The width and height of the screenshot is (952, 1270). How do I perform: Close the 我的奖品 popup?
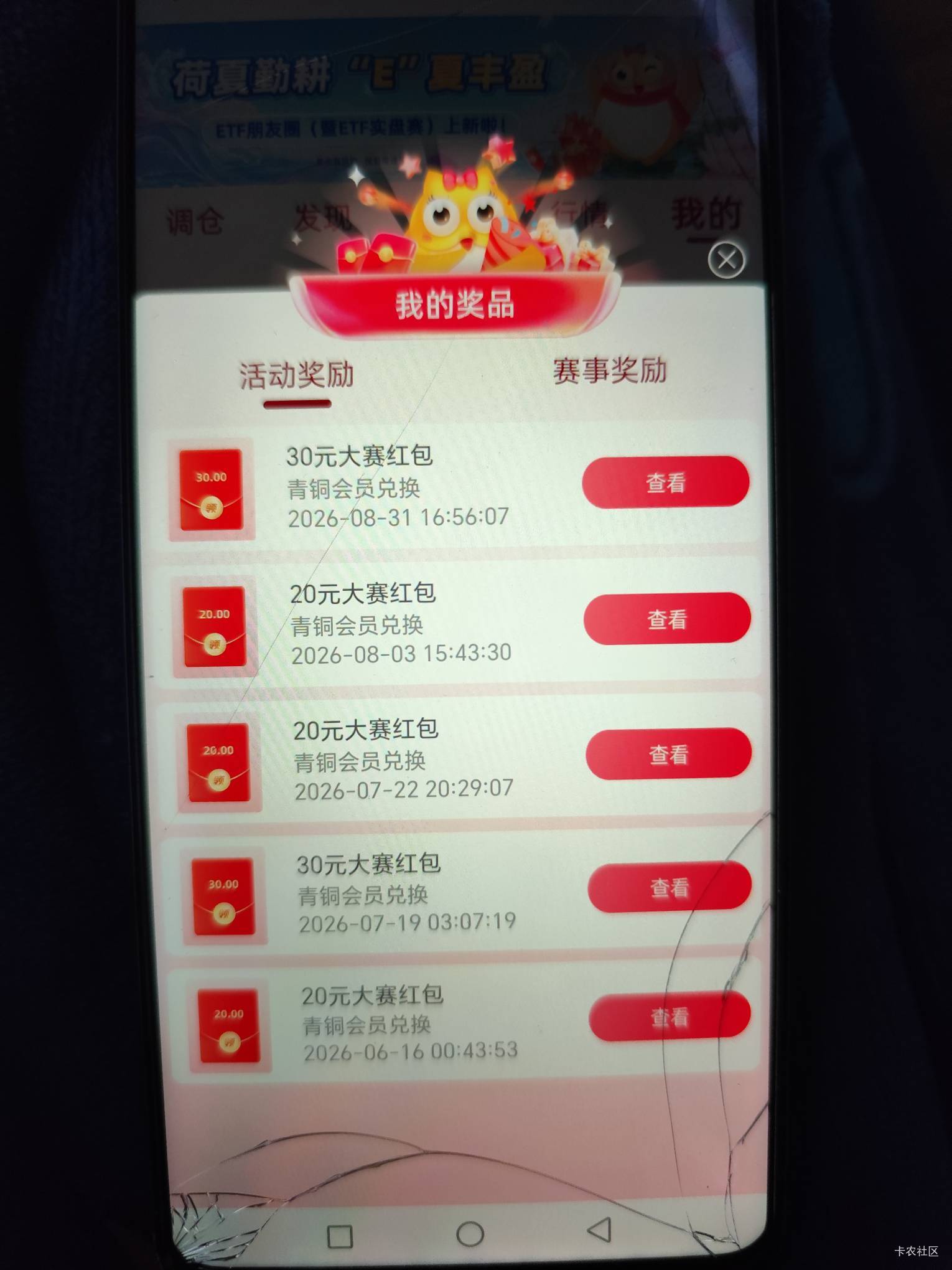click(x=726, y=260)
